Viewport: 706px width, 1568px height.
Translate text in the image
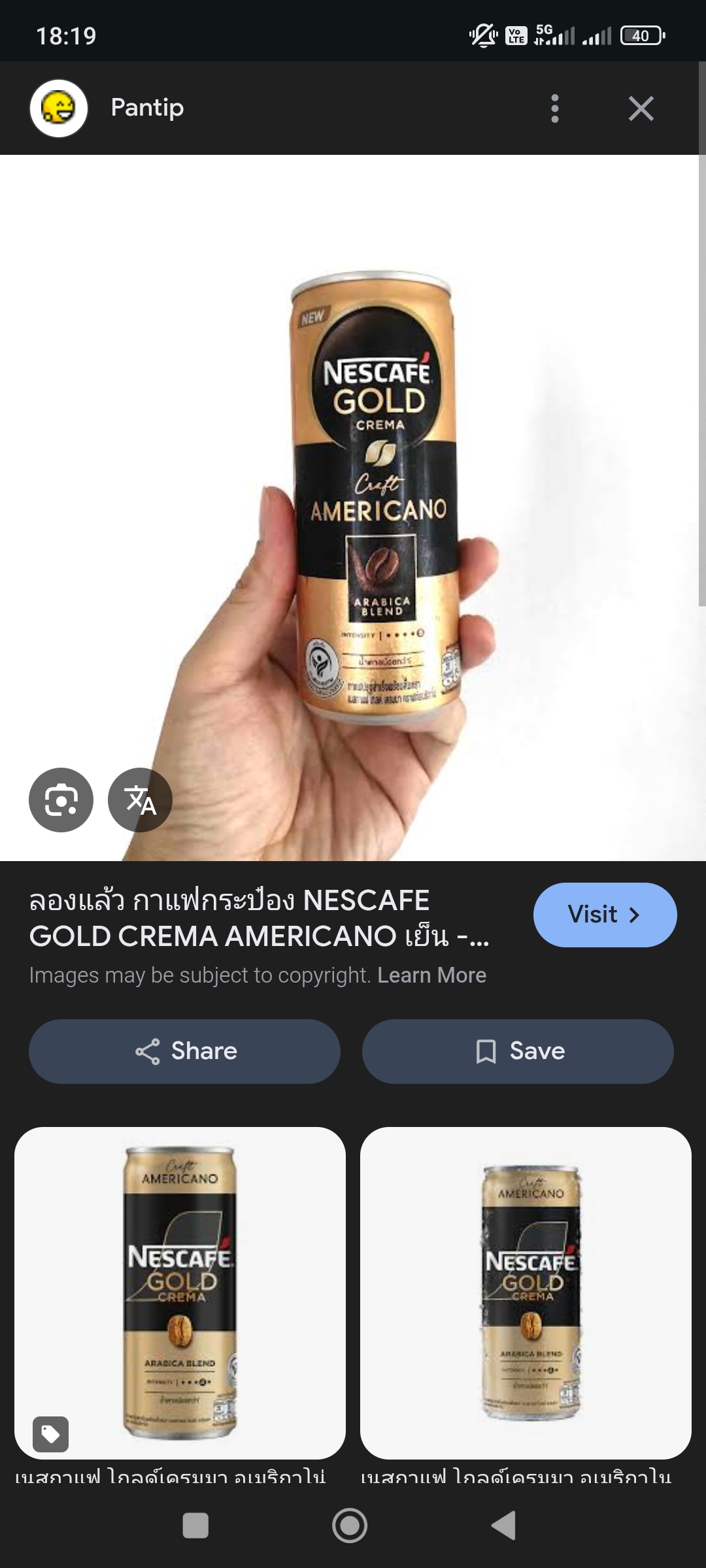coord(140,800)
